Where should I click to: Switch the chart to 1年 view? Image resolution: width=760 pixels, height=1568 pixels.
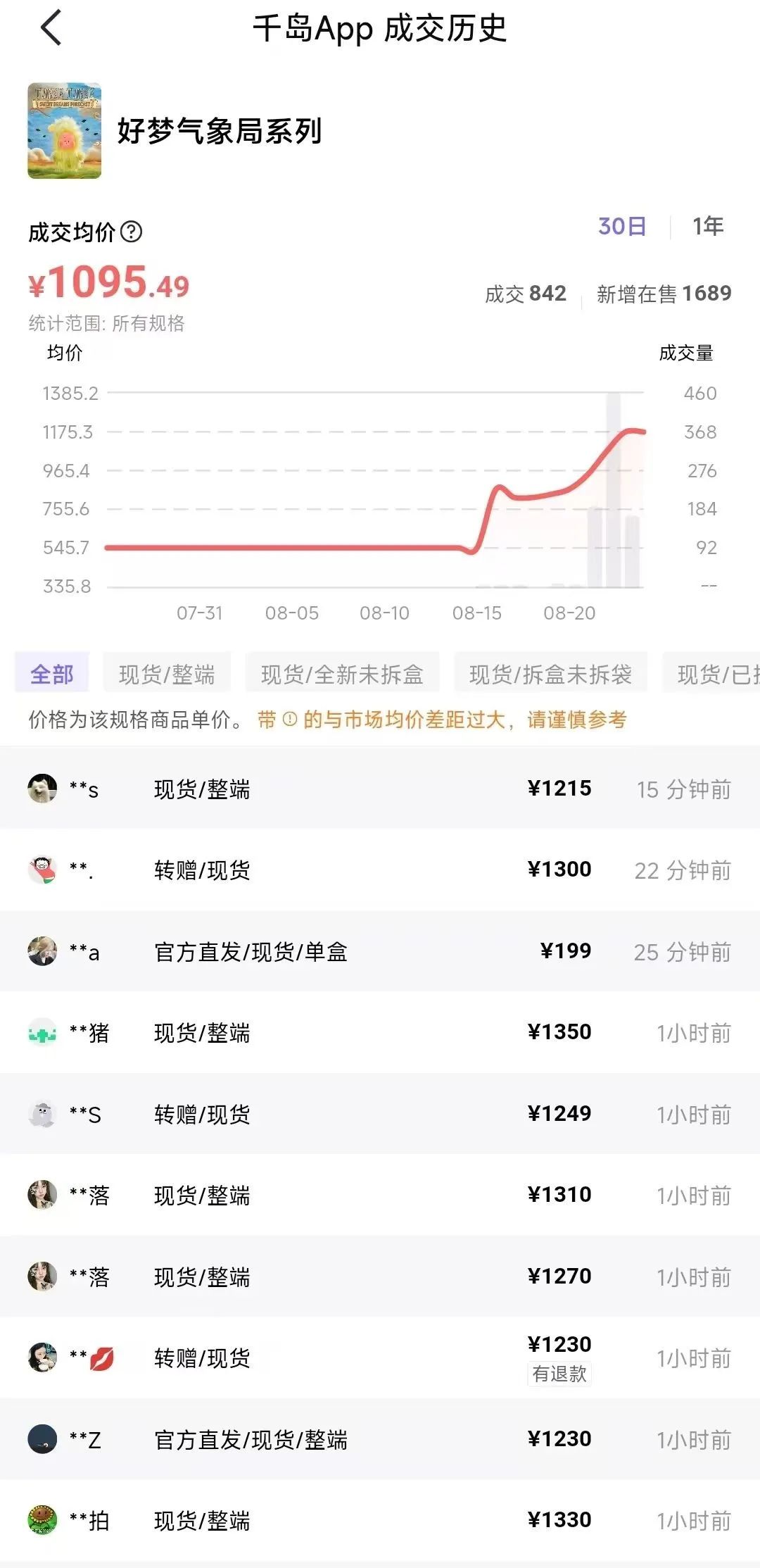pos(707,227)
